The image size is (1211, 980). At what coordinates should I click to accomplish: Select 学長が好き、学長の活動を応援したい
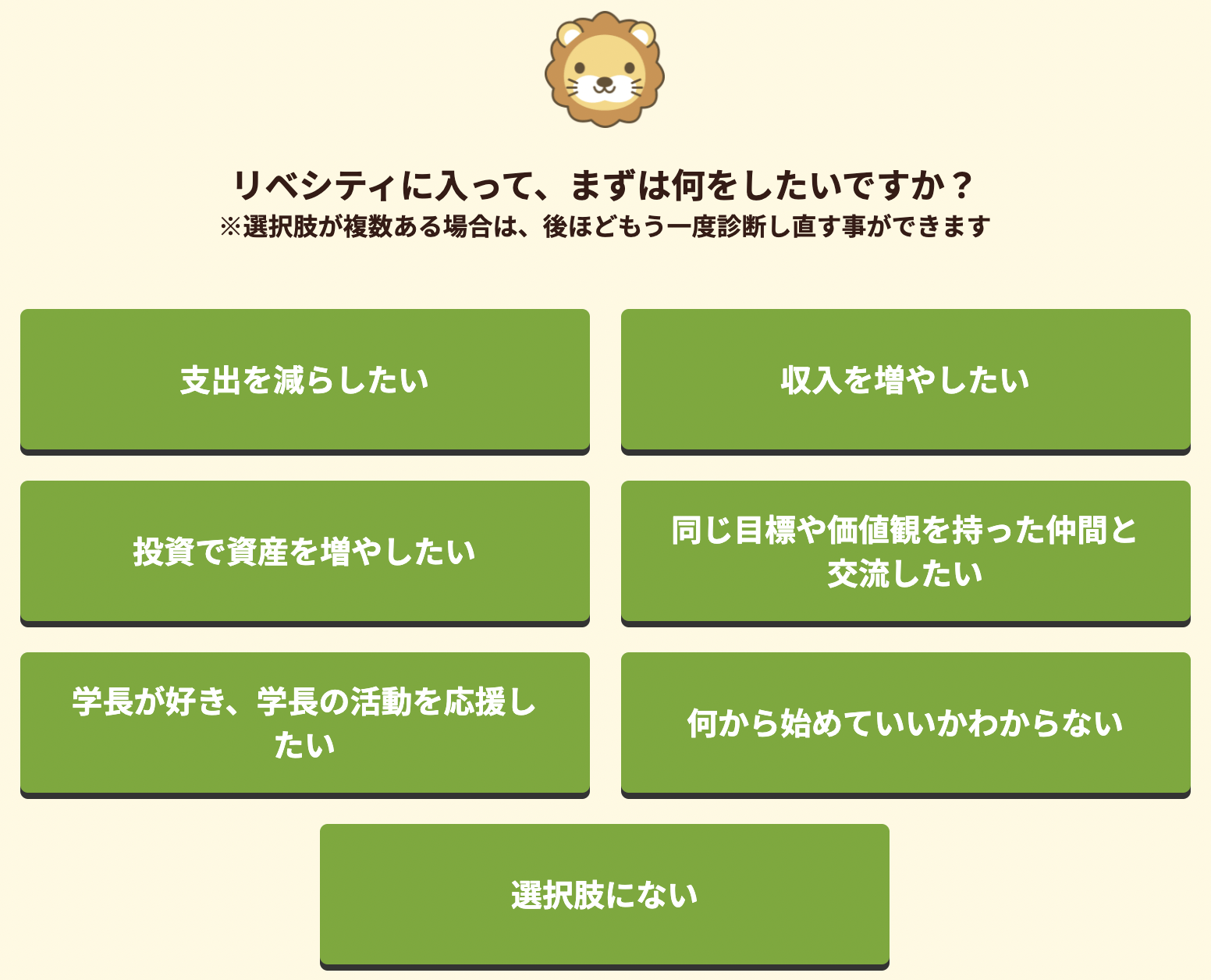click(304, 723)
